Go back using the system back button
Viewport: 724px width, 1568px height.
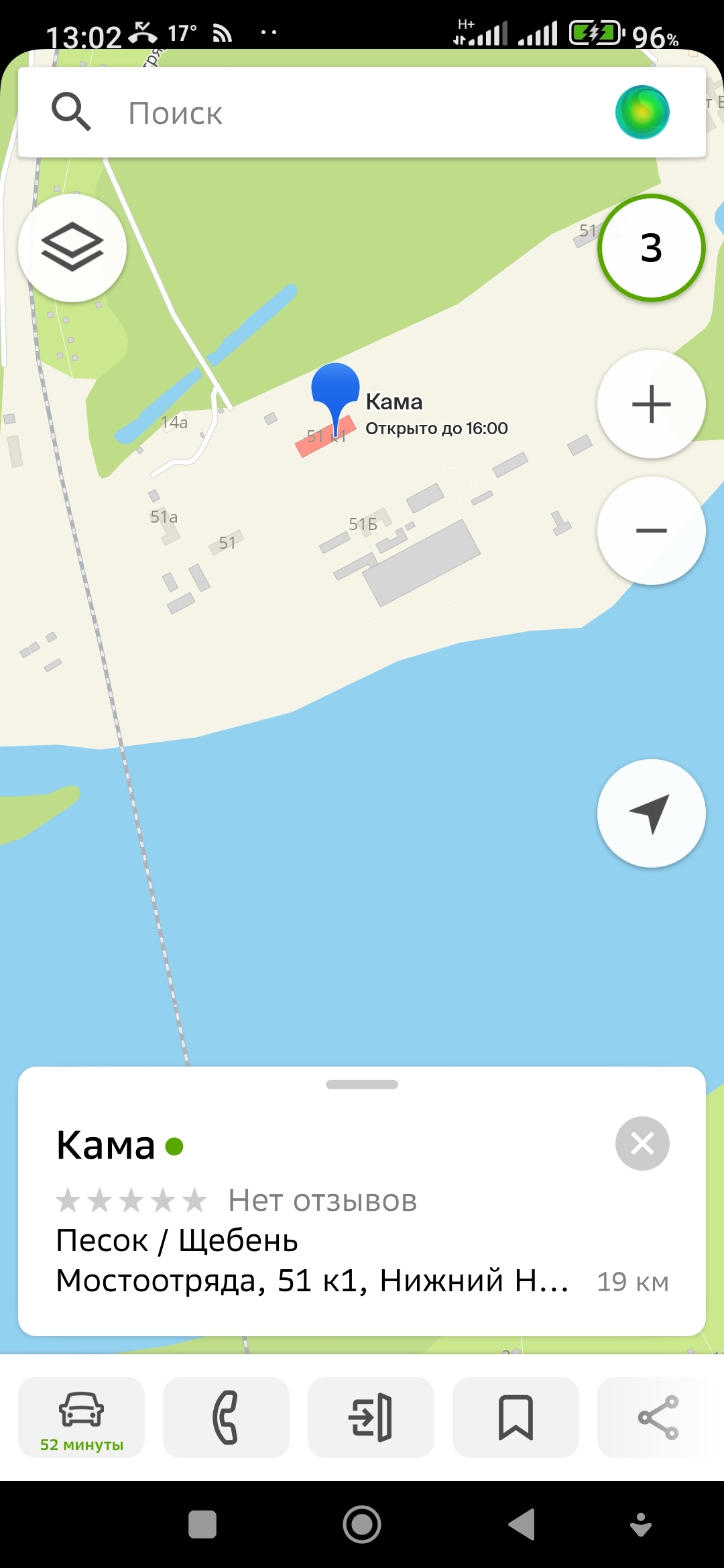[x=522, y=1524]
